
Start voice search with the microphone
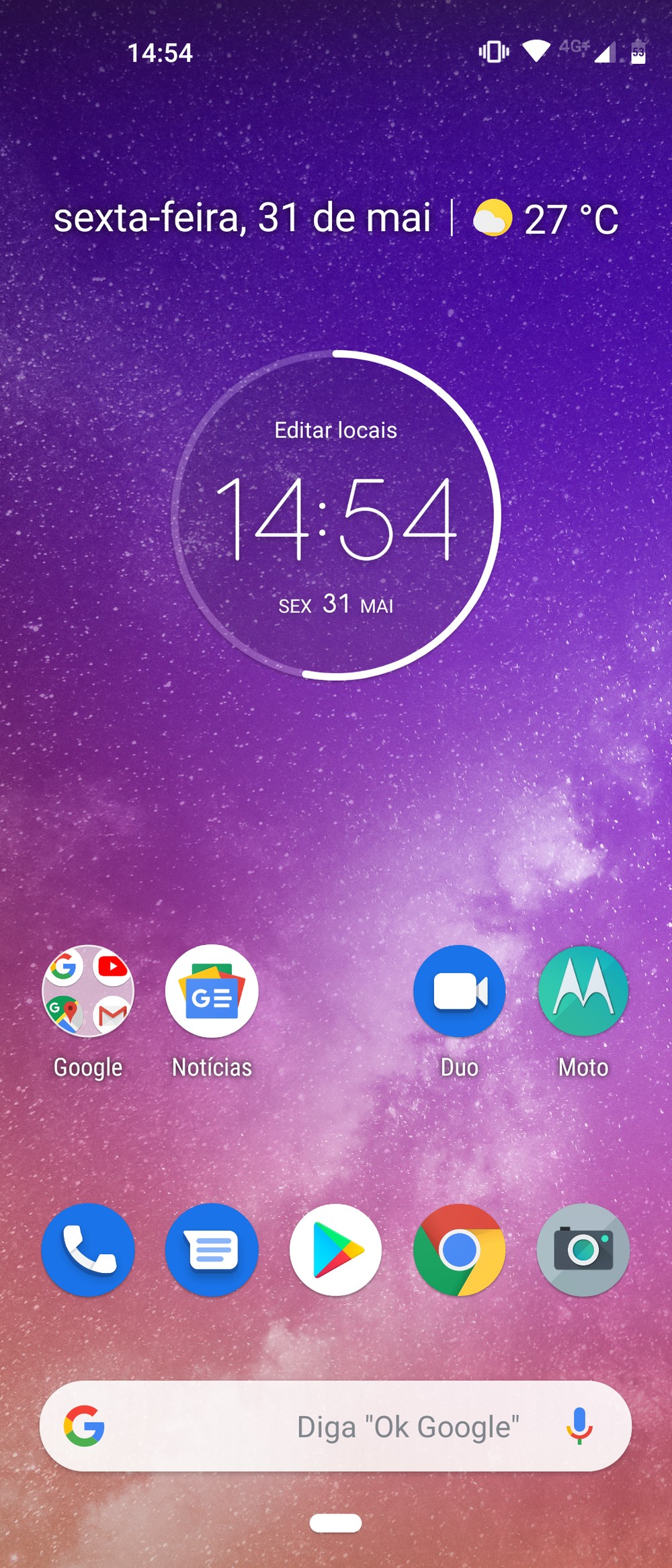coord(579,1426)
